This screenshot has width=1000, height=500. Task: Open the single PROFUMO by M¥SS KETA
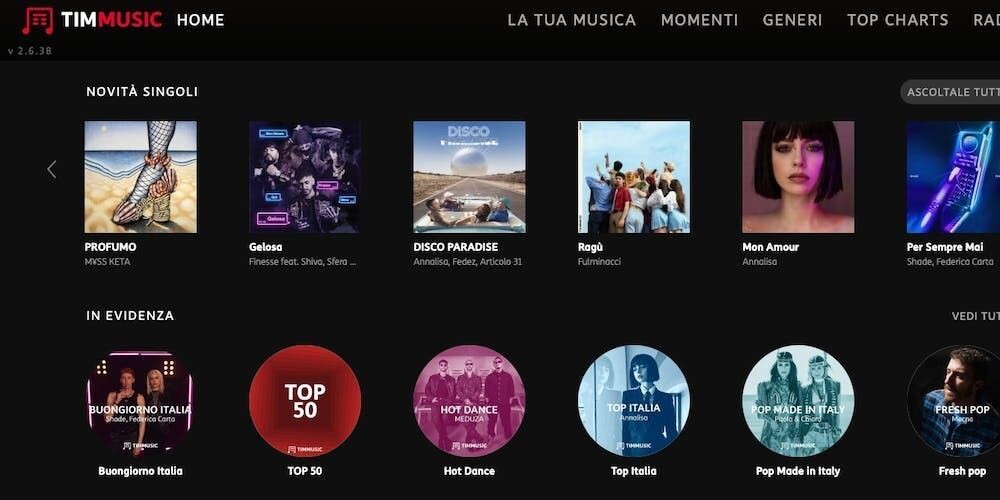coord(140,177)
